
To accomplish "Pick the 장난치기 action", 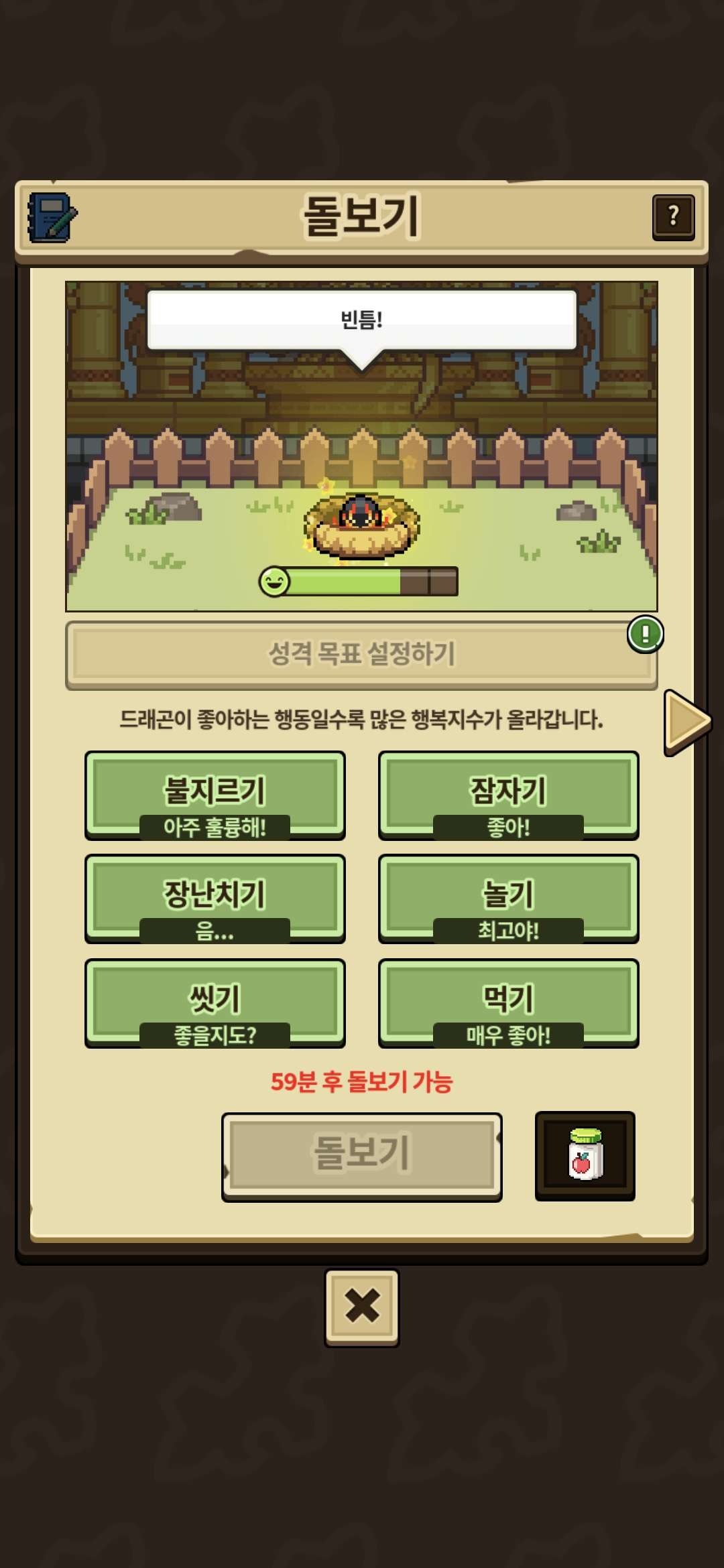I will (x=215, y=898).
